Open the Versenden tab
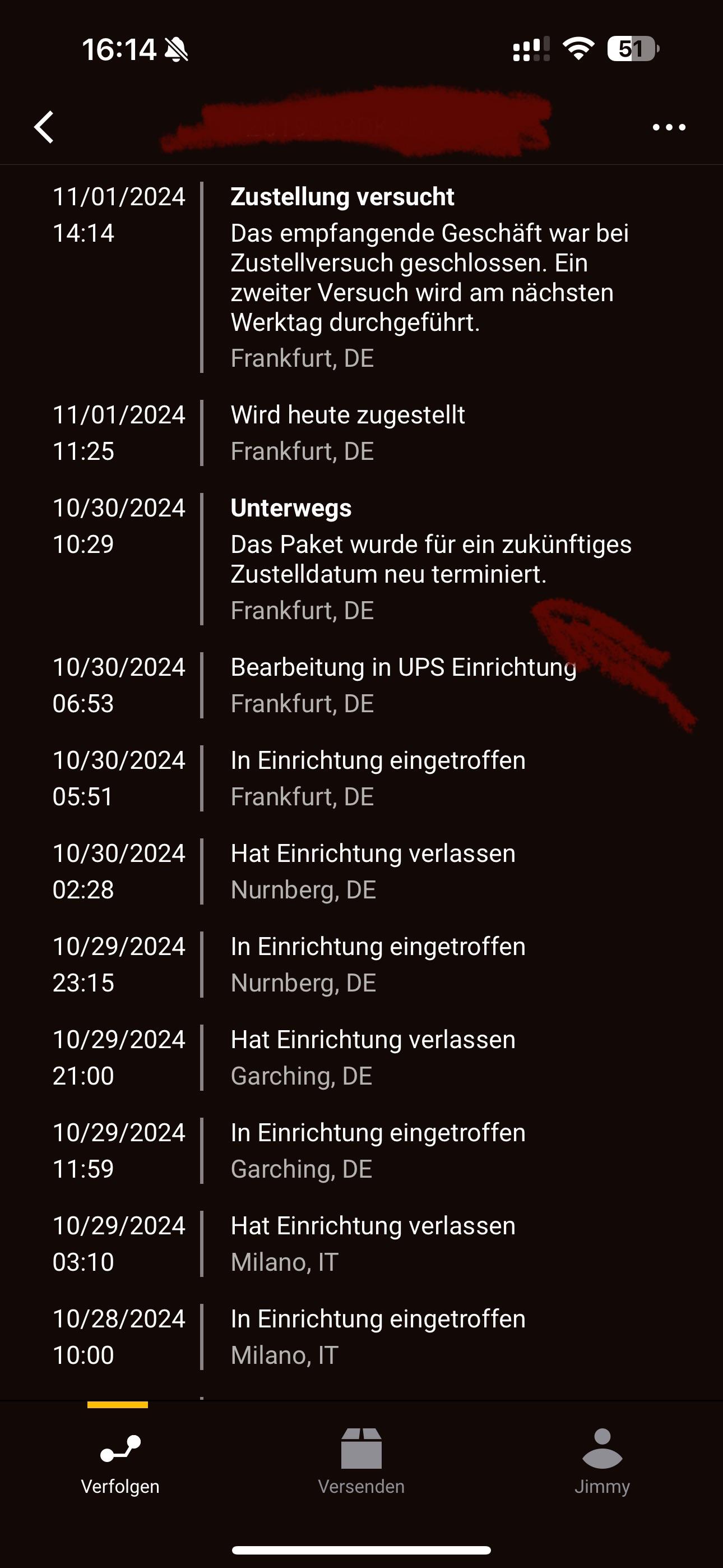Image resolution: width=723 pixels, height=1568 pixels. pos(361,1462)
